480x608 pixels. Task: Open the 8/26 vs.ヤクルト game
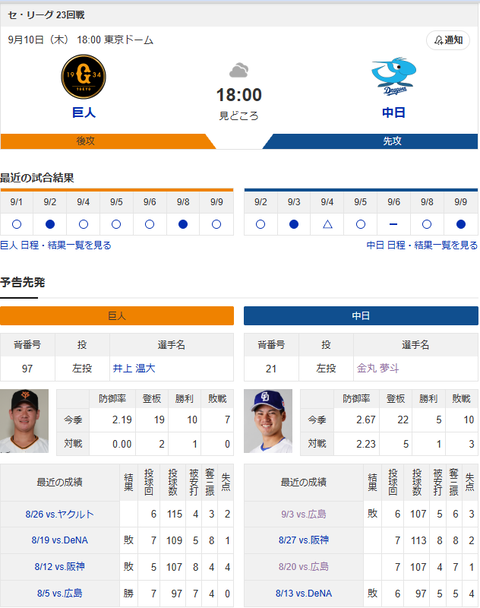tap(60, 514)
